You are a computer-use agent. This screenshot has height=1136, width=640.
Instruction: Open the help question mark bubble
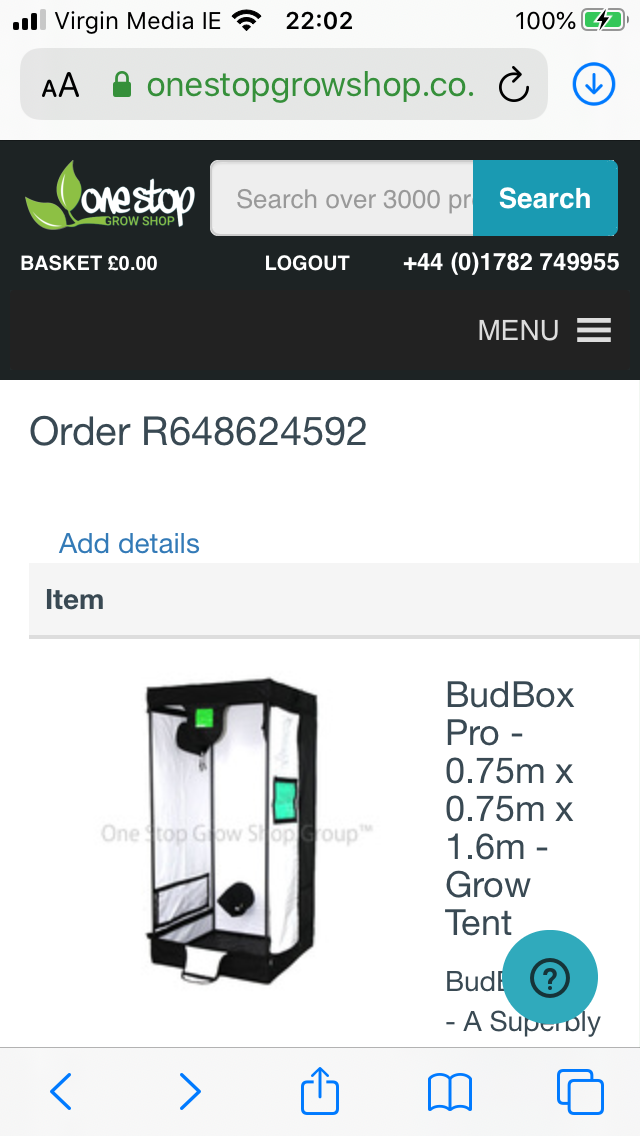click(549, 979)
